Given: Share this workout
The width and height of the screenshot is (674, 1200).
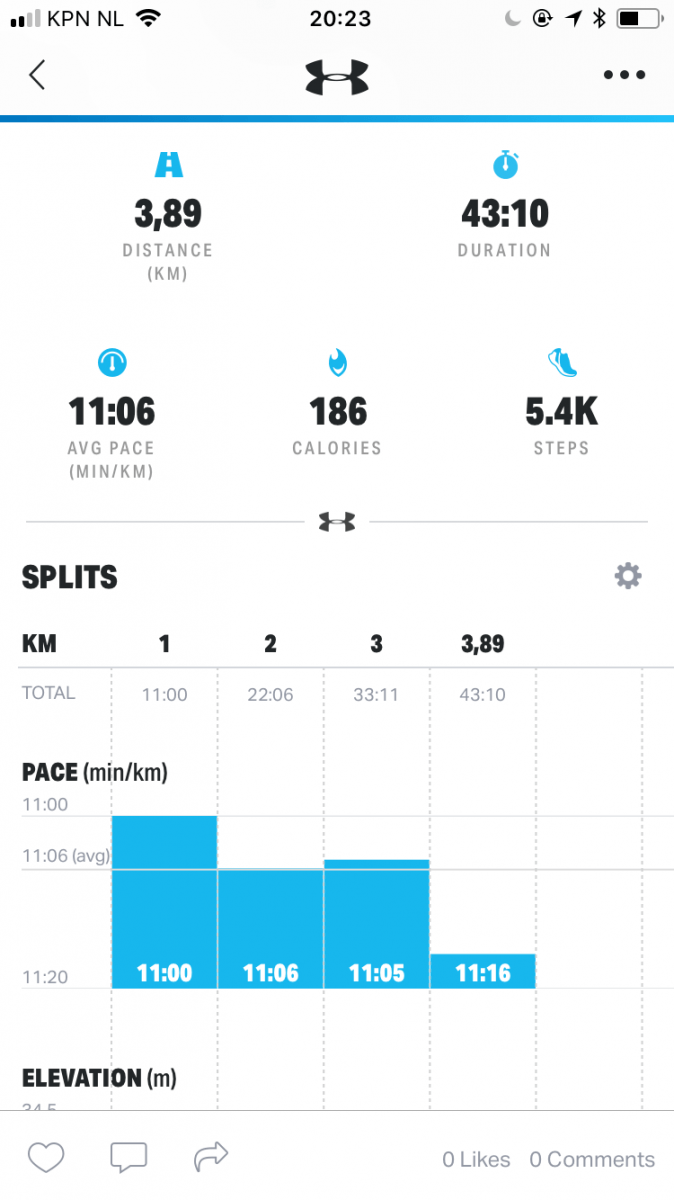Looking at the screenshot, I should [x=211, y=1158].
